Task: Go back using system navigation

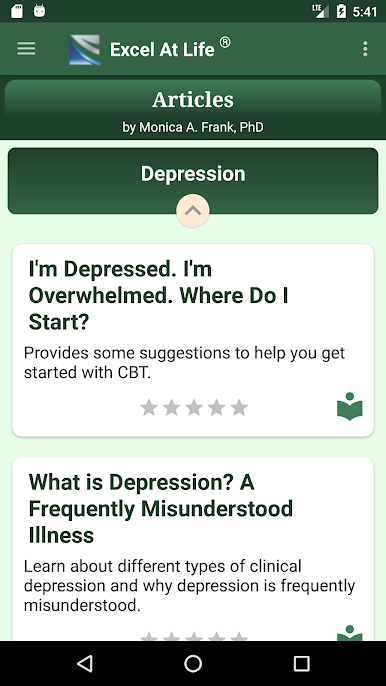Action: 85,664
